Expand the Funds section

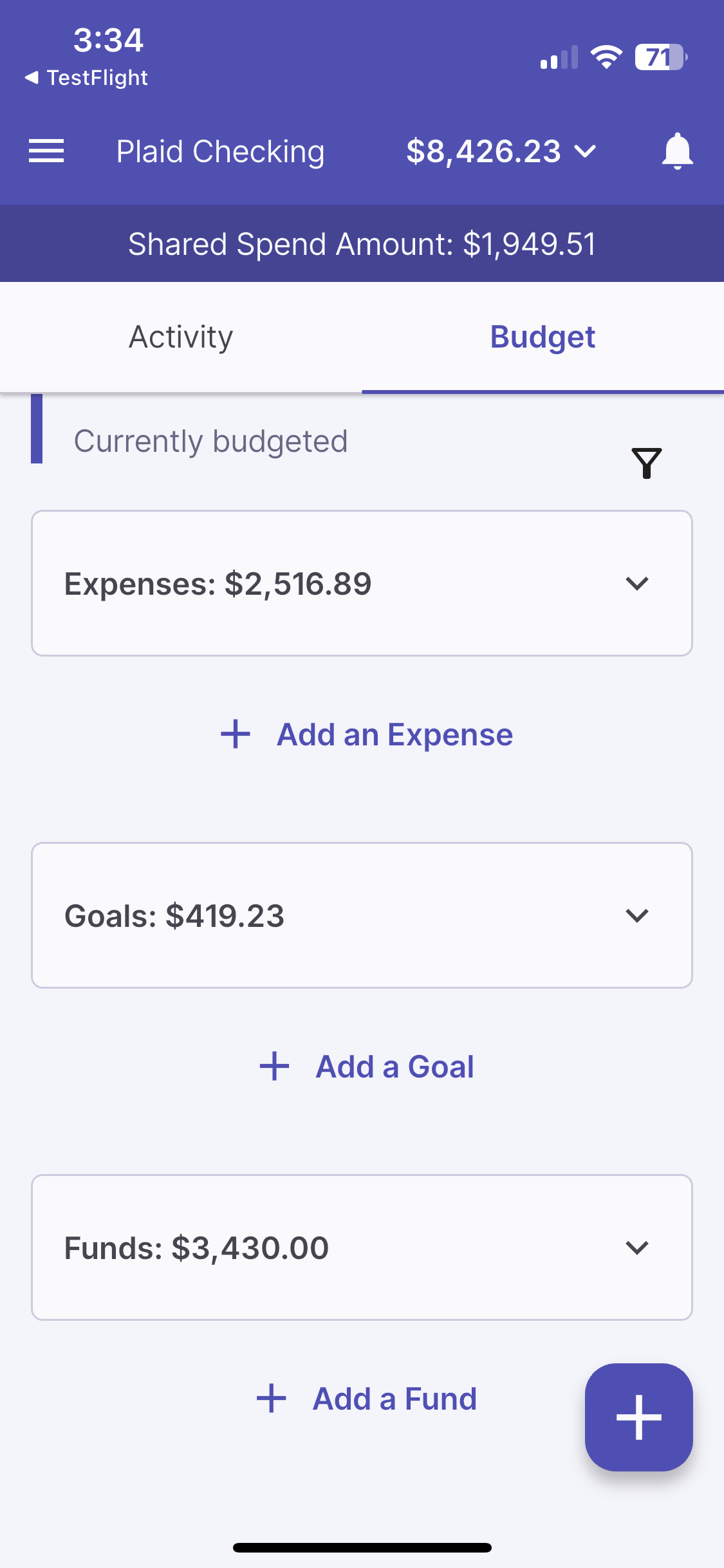(636, 1247)
